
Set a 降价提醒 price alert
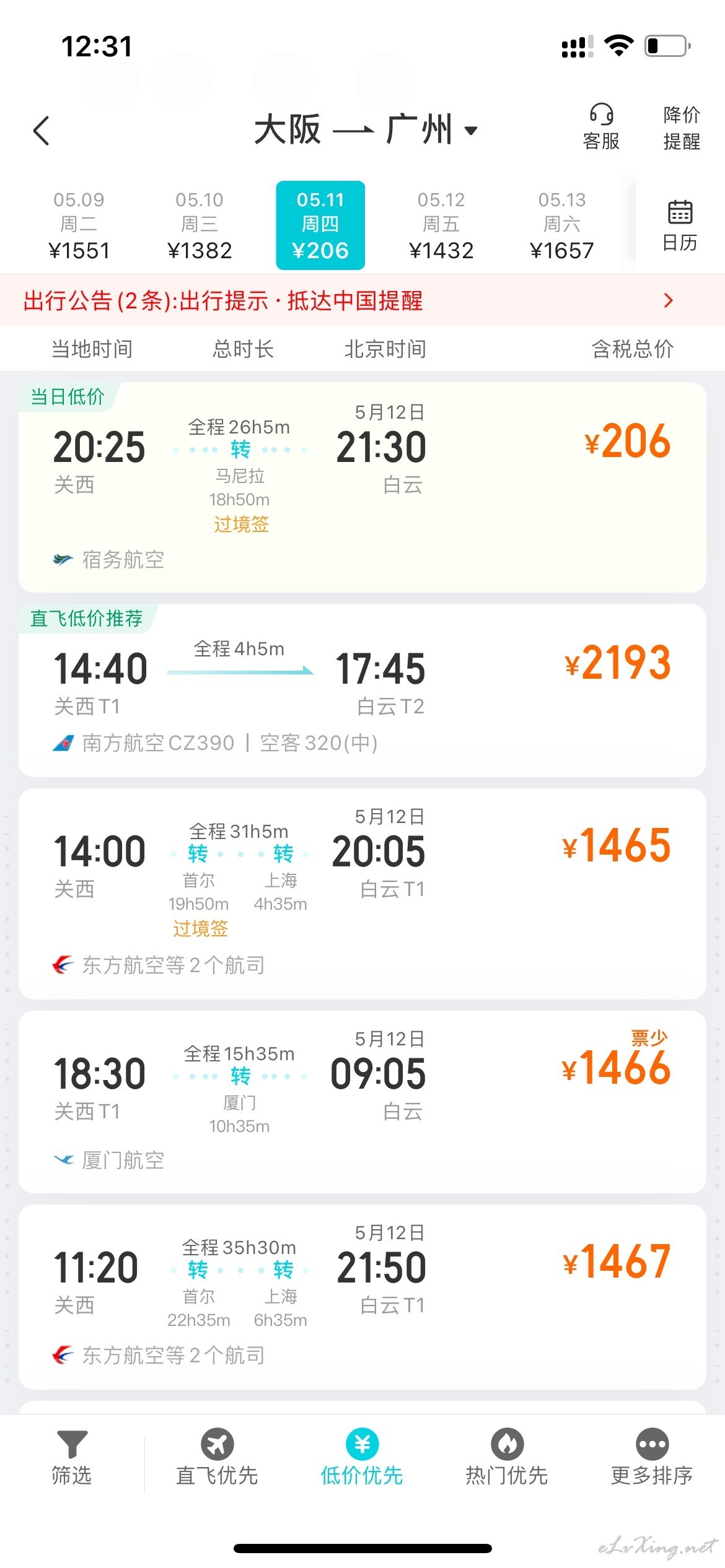coord(682,128)
